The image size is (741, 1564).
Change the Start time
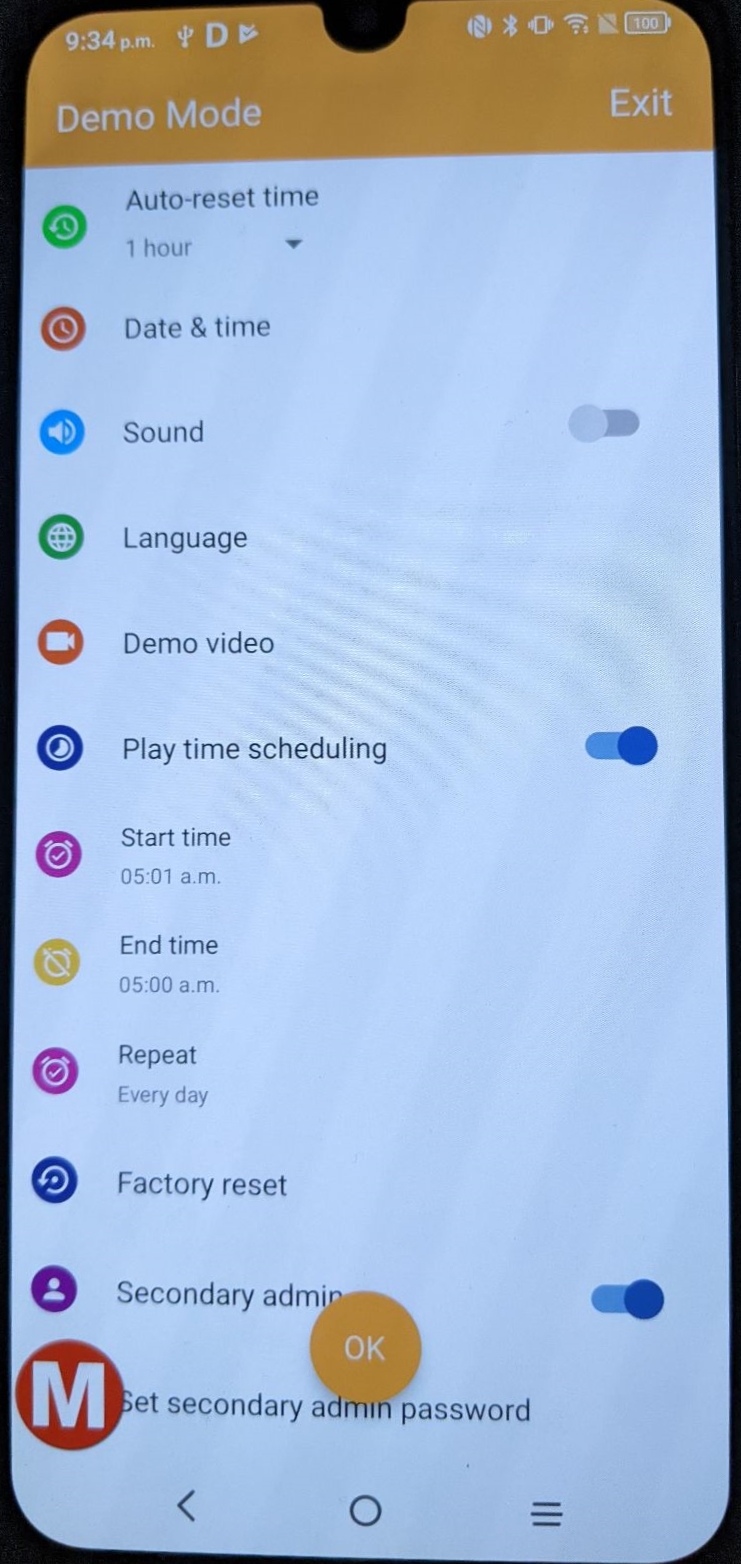(176, 856)
